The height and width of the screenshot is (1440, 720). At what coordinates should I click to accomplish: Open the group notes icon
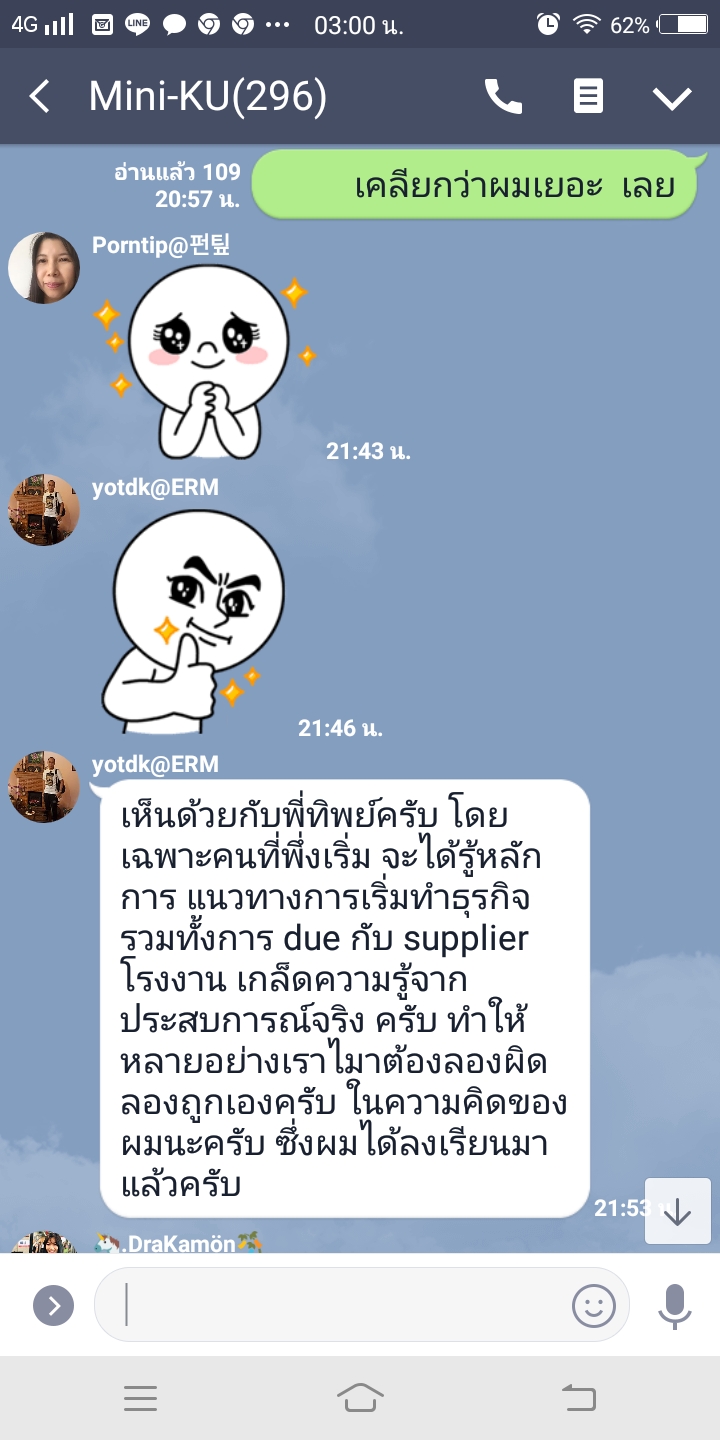pyautogui.click(x=588, y=97)
